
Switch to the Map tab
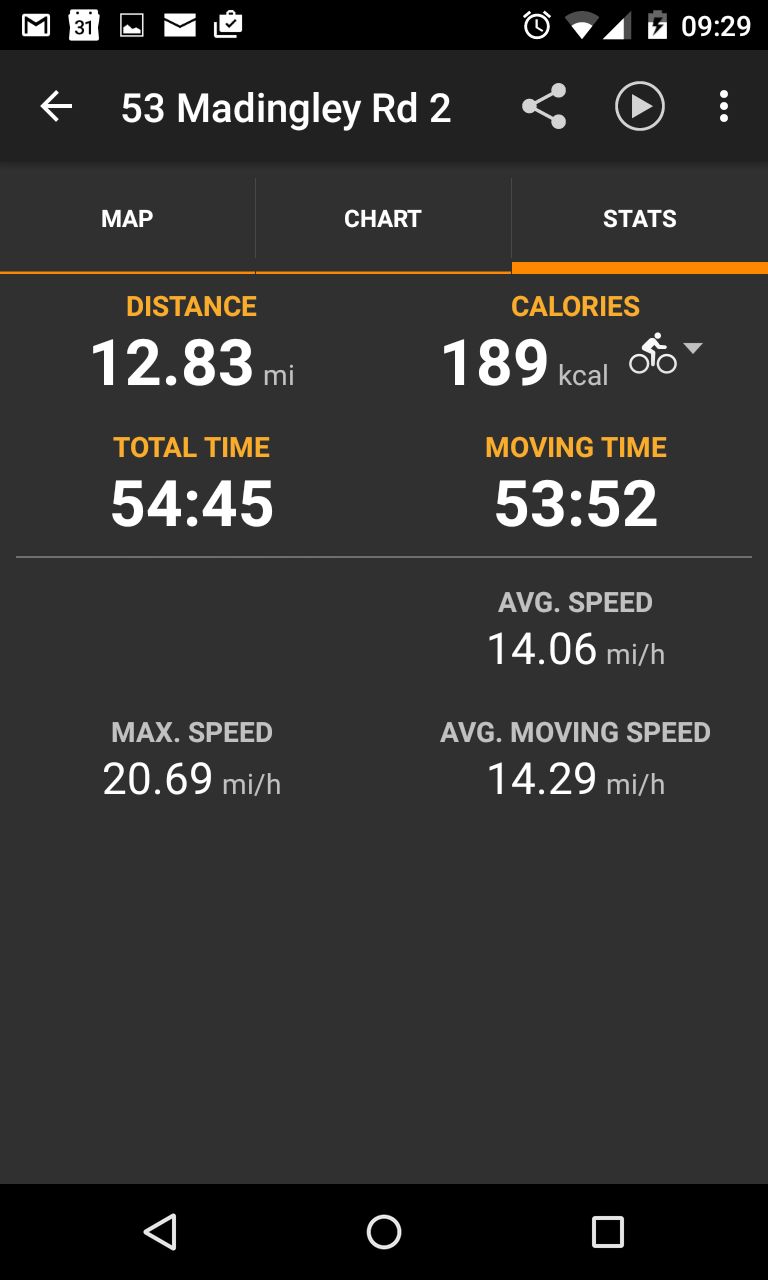[127, 219]
